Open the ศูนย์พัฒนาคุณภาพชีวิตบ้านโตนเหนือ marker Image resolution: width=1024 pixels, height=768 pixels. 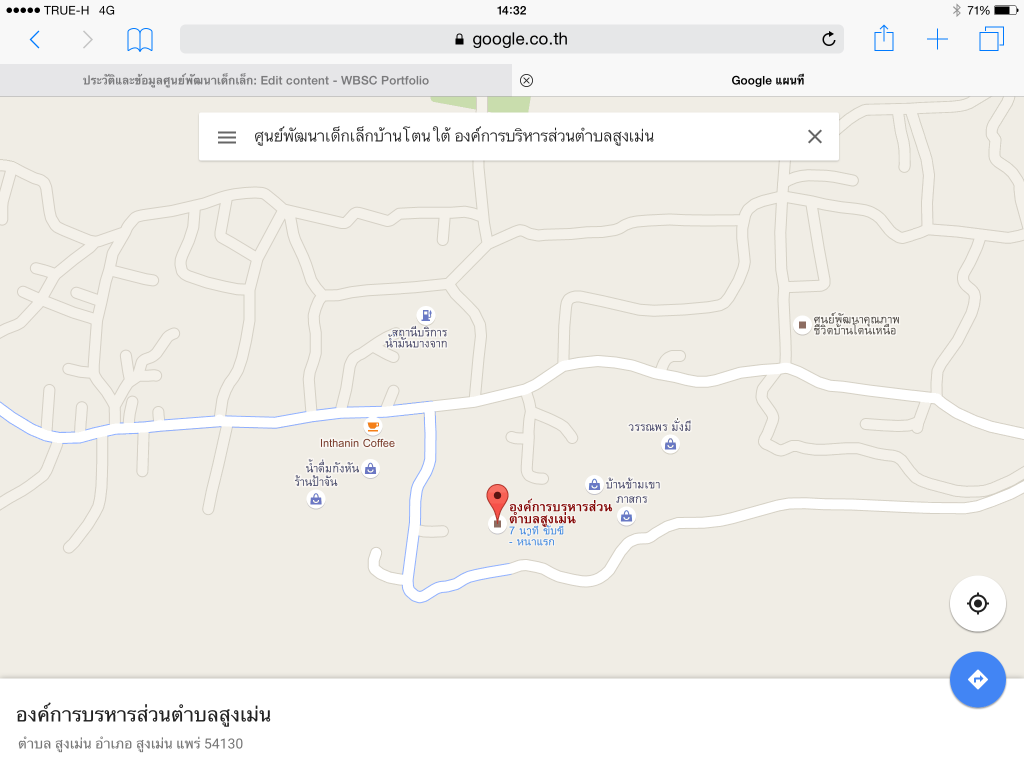coord(801,325)
